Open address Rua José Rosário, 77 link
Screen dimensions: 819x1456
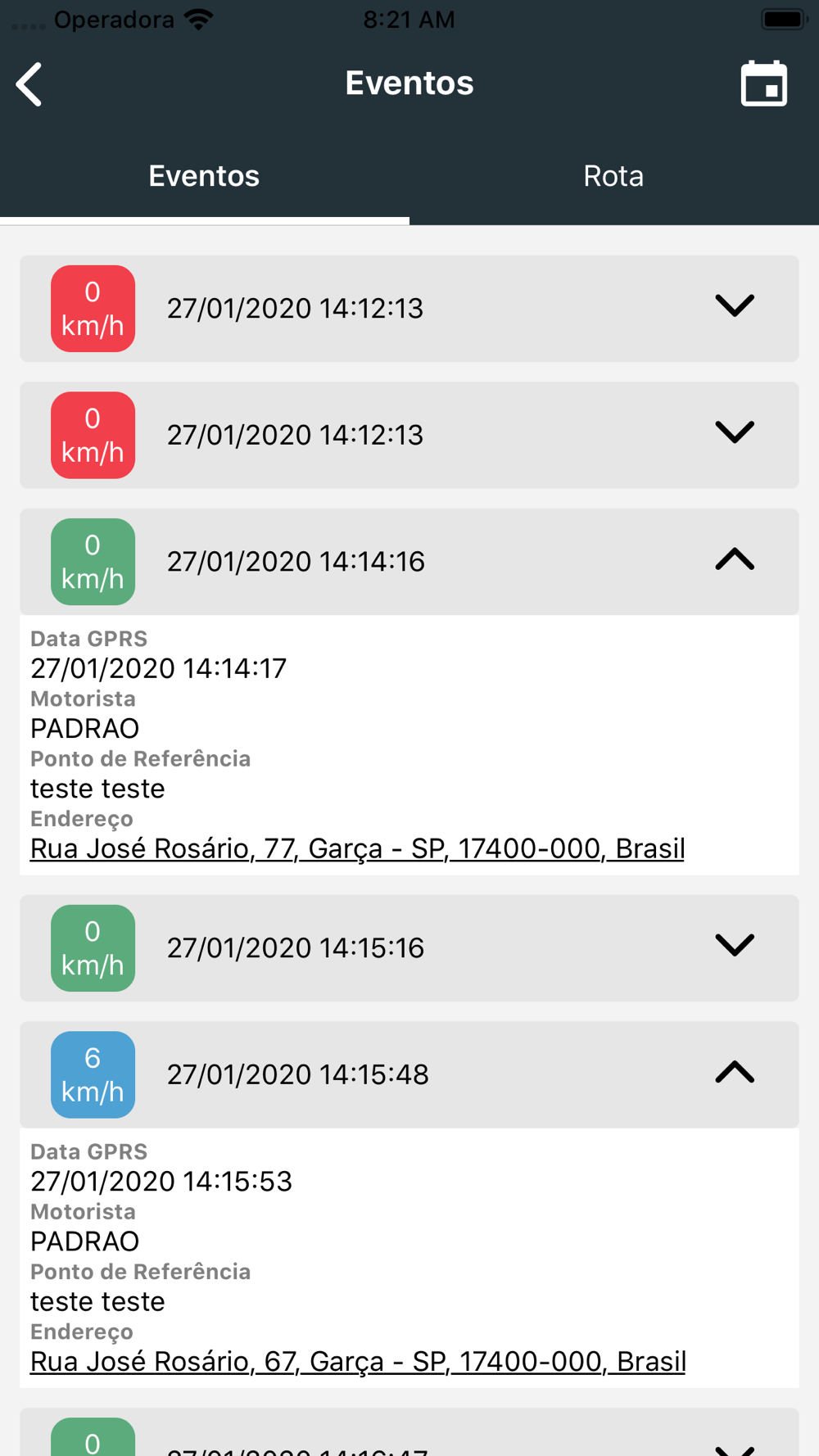[x=357, y=848]
